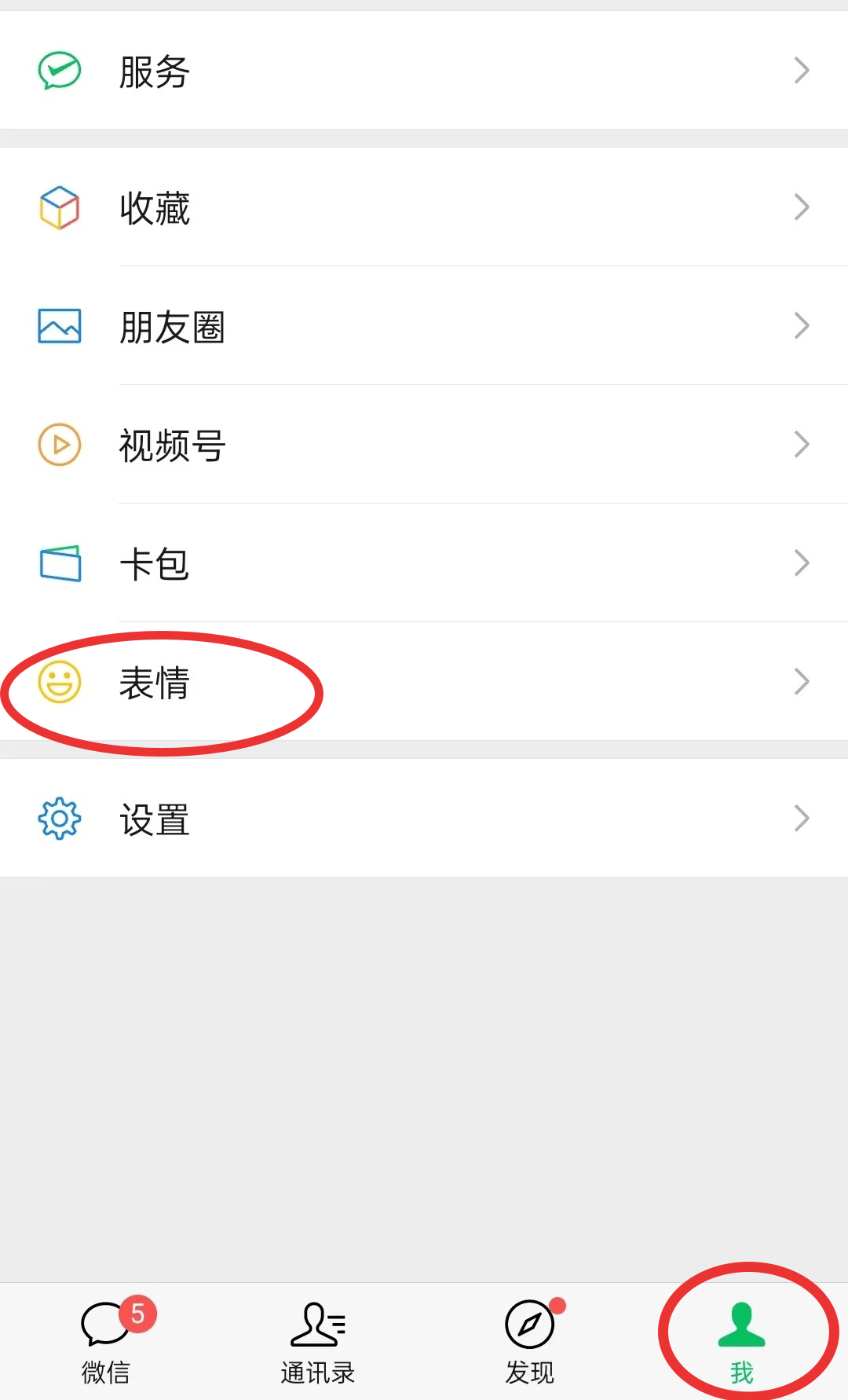Open the 设置 row arrow
Viewport: 848px width, 1400px height.
801,819
